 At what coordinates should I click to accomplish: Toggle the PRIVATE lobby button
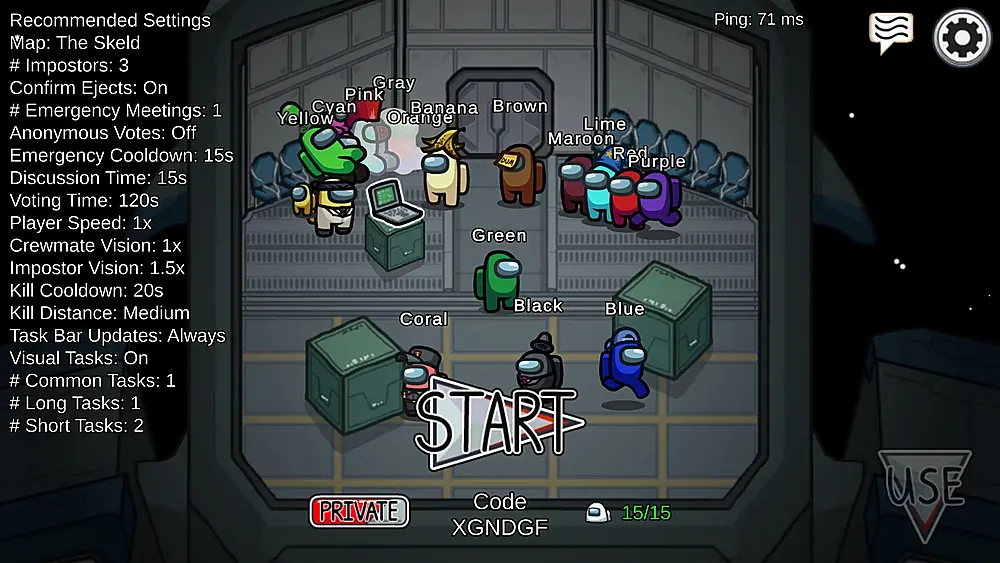pyautogui.click(x=359, y=511)
